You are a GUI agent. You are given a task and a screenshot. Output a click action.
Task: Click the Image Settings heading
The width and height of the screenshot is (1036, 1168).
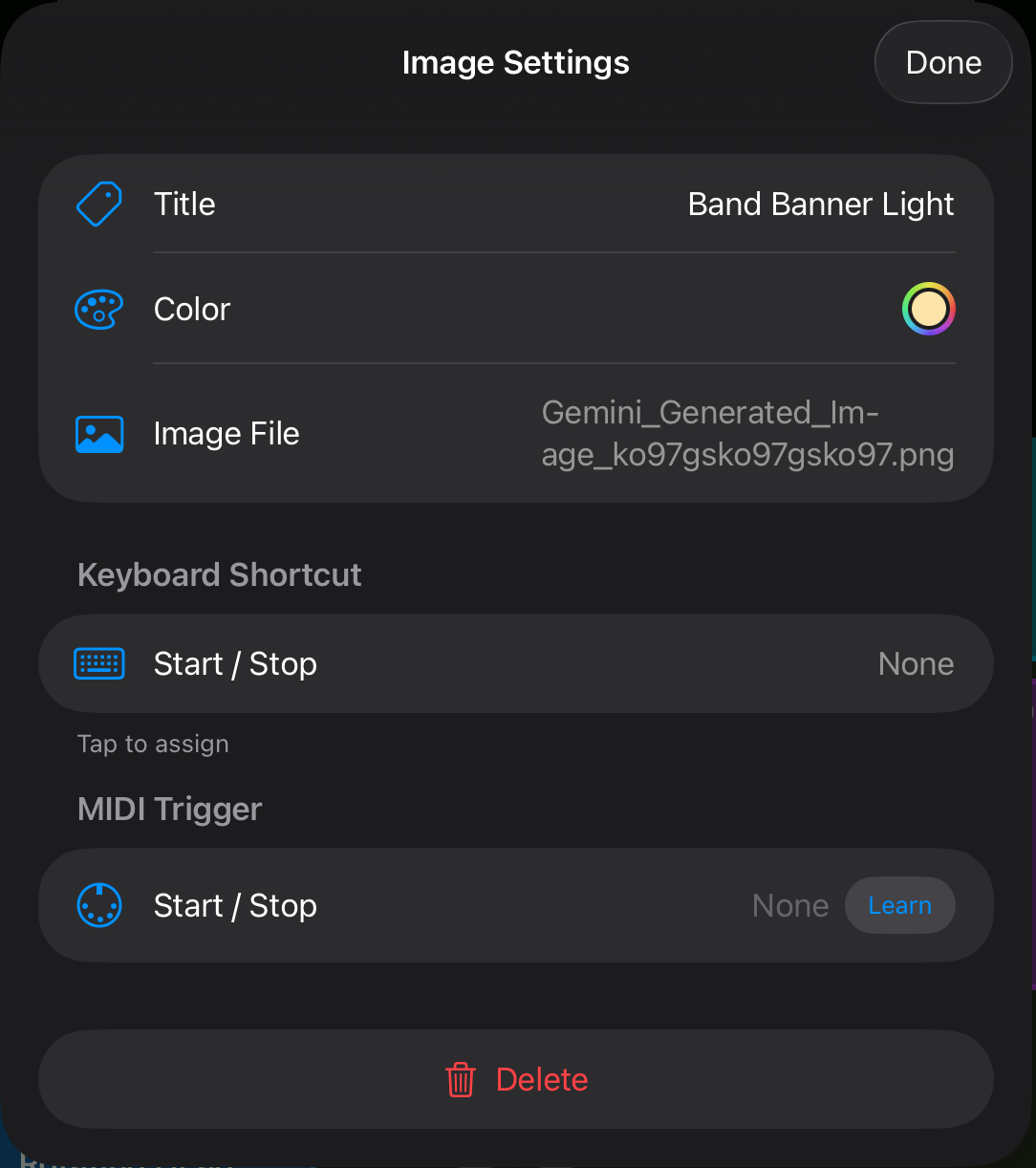[516, 62]
